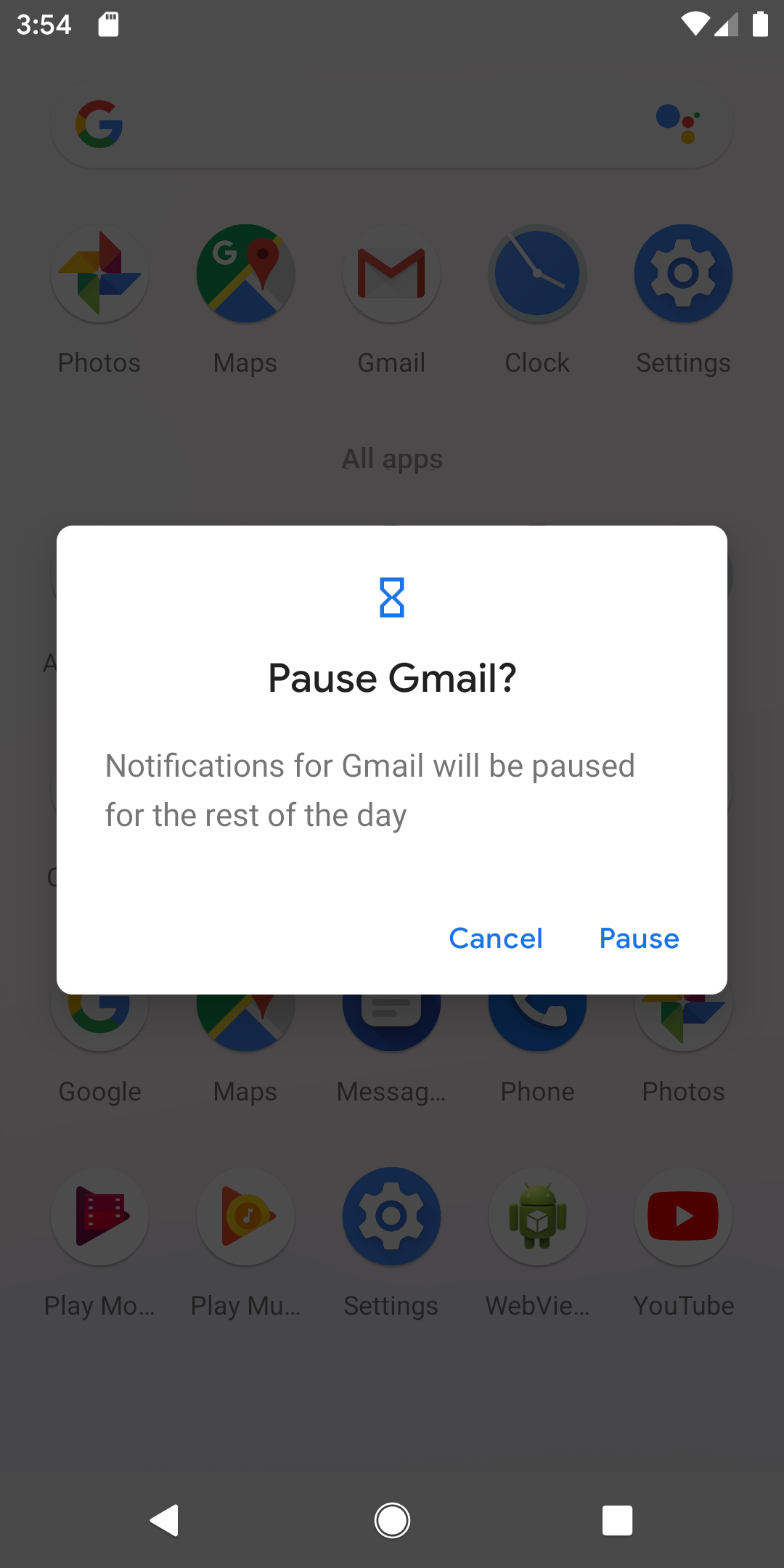
Task: Go back using the system back button
Action: 166,1520
